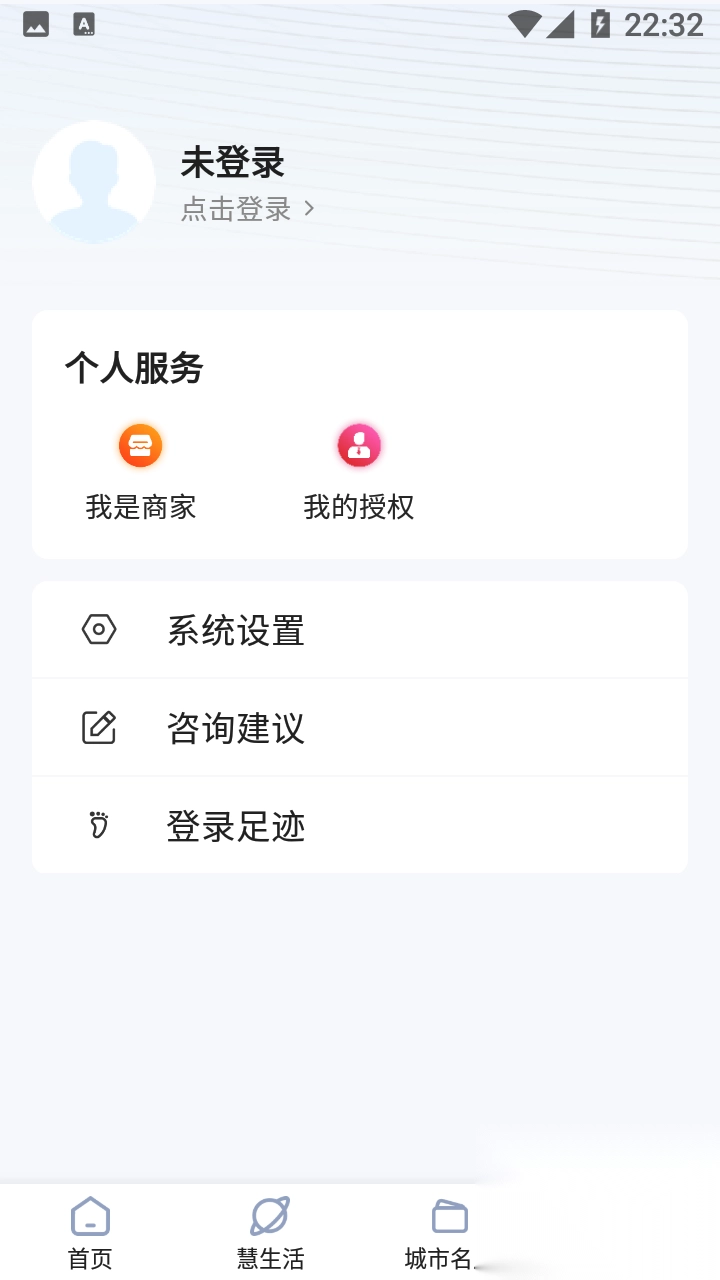Image resolution: width=720 pixels, height=1280 pixels.
Task: Select the 城市名 wallet icon
Action: 449,1216
